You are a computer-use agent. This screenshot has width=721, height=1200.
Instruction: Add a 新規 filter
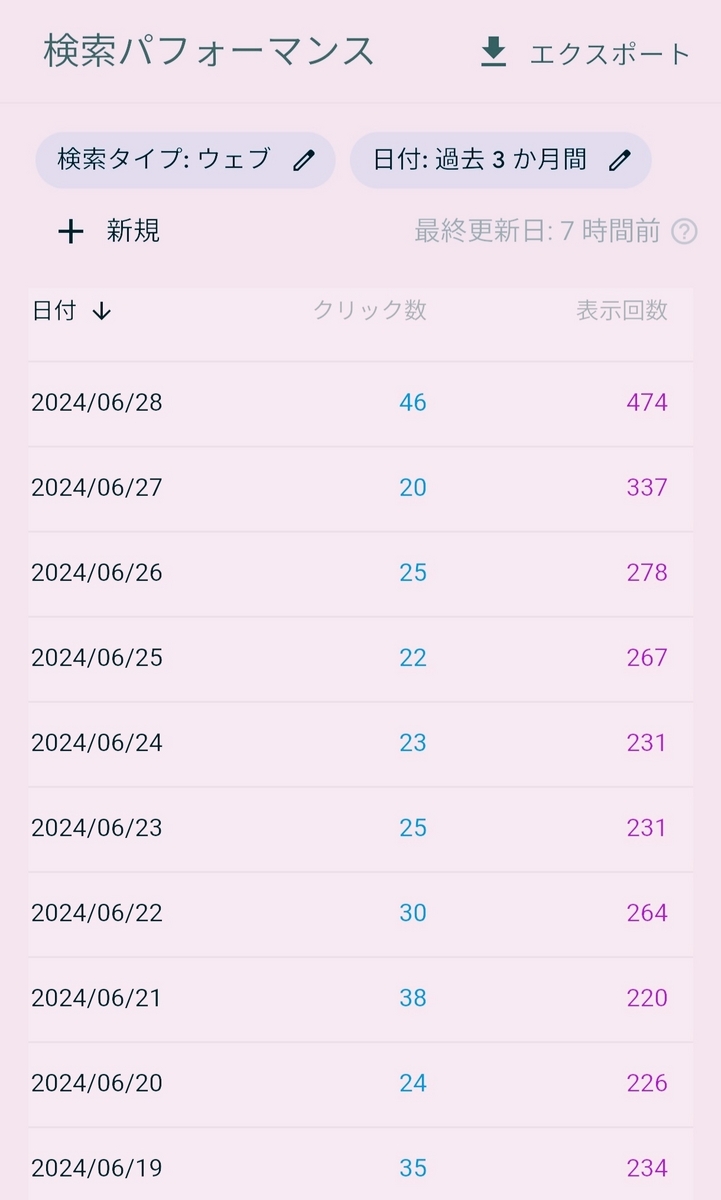pyautogui.click(x=109, y=232)
